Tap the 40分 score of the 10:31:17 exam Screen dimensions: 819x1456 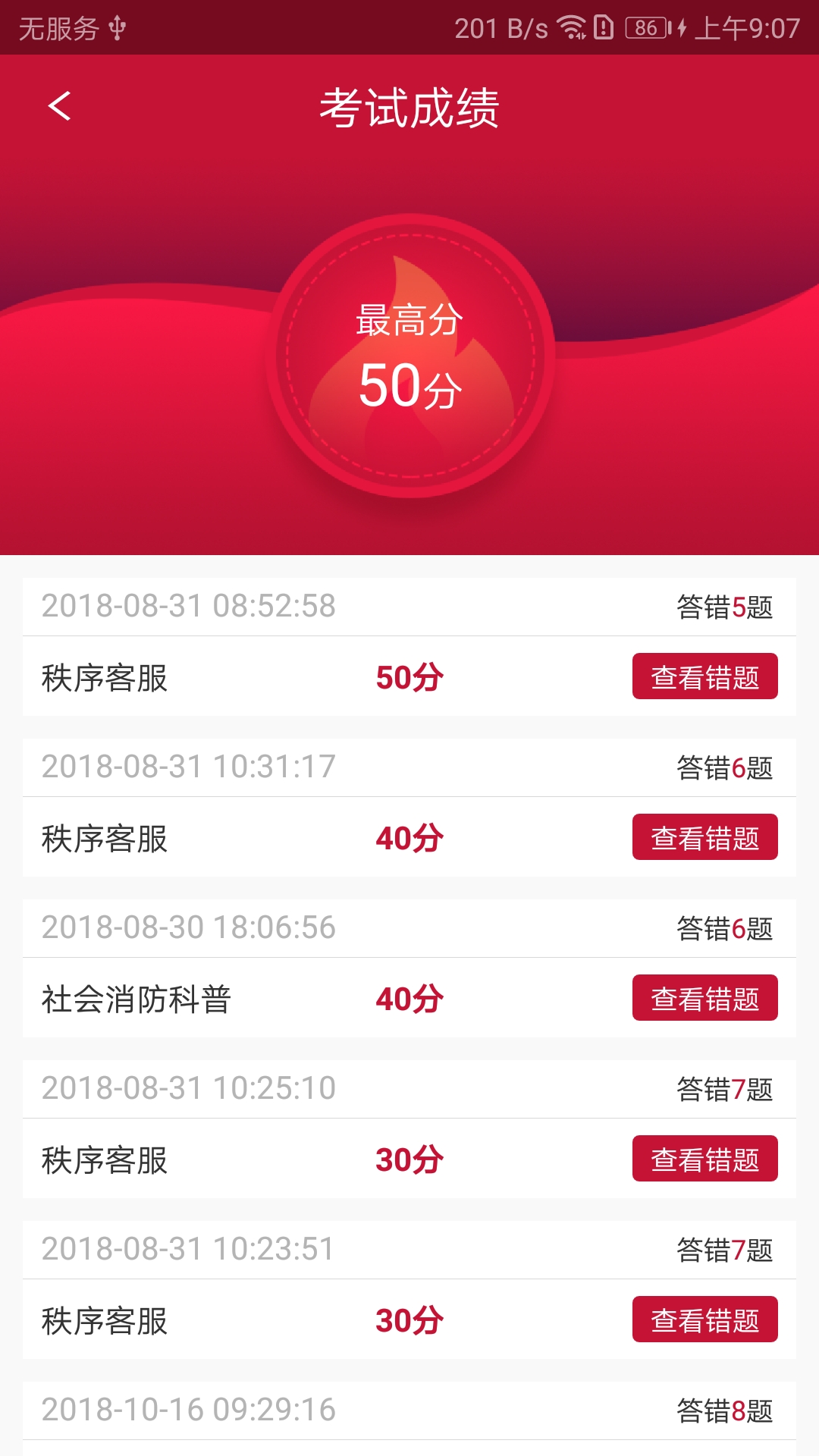click(x=406, y=837)
